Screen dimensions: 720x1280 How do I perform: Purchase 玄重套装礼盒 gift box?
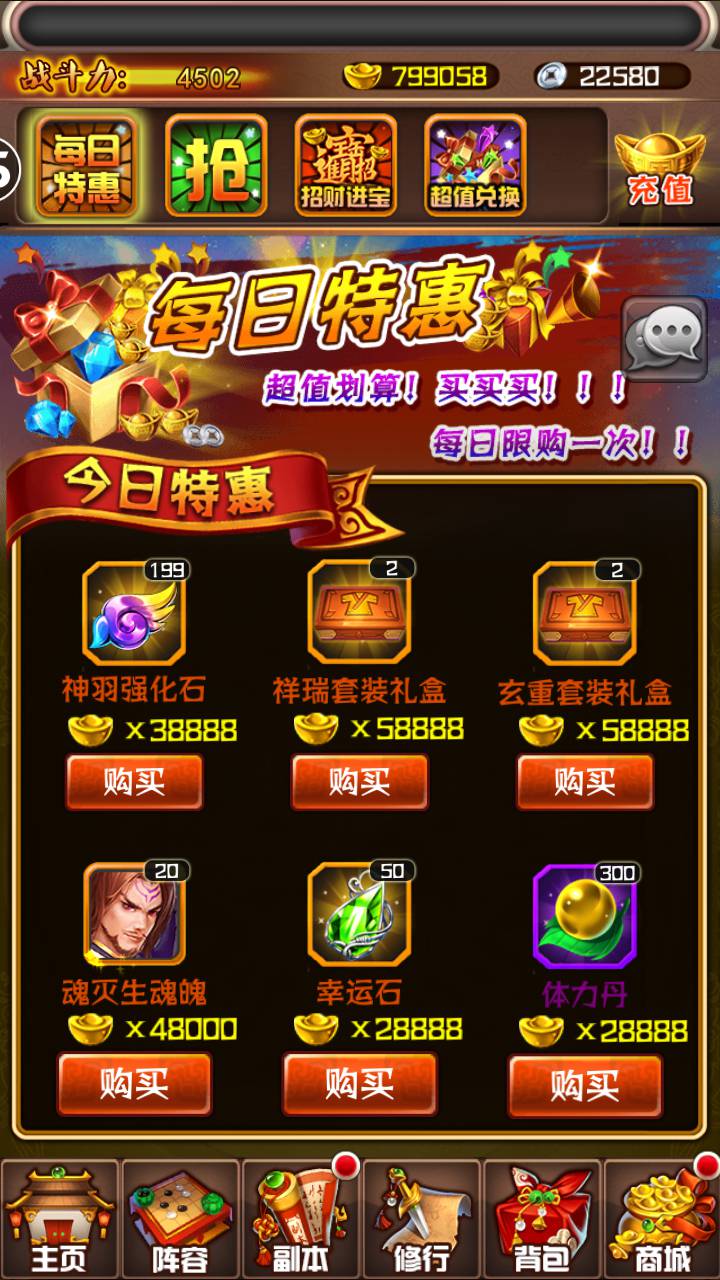(x=585, y=782)
